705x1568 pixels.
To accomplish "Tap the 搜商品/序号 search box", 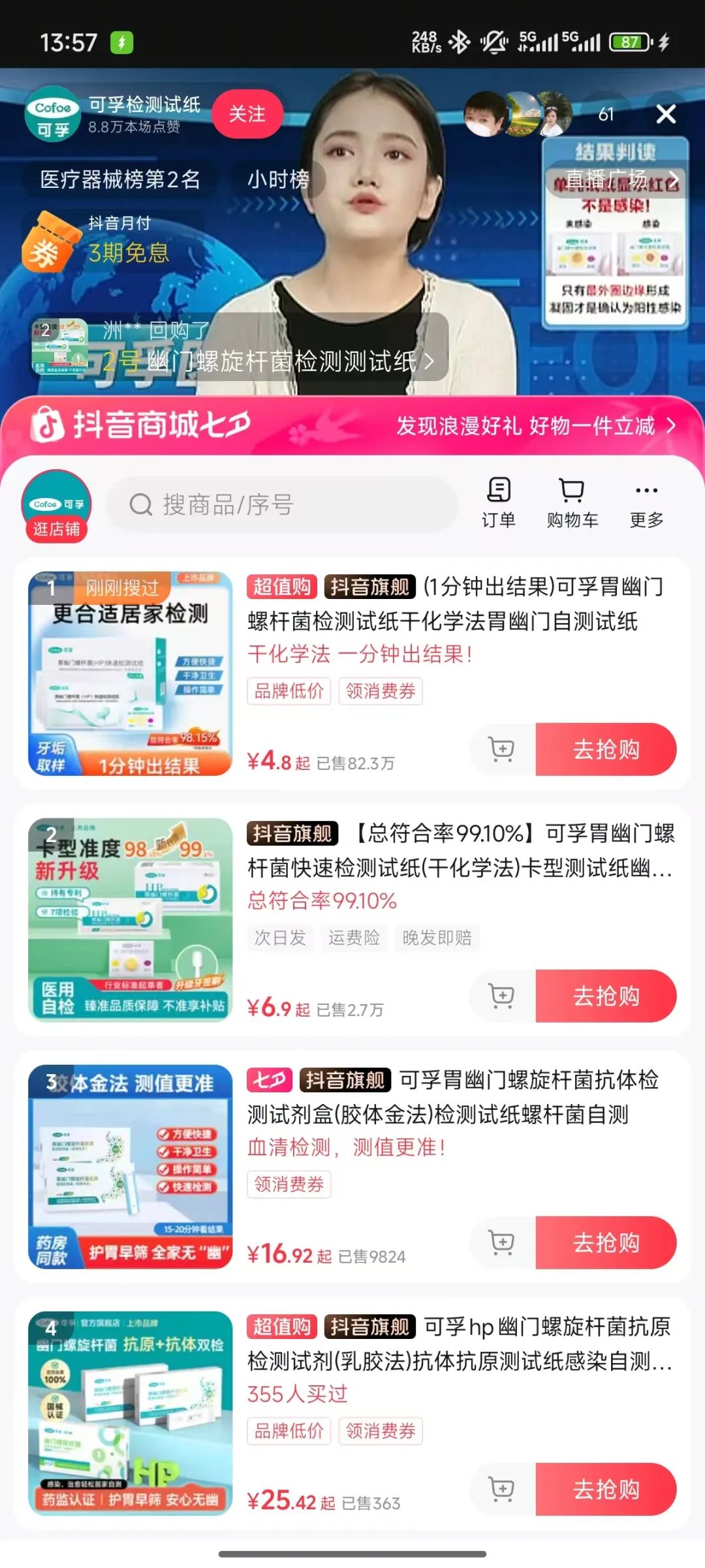I will click(282, 504).
